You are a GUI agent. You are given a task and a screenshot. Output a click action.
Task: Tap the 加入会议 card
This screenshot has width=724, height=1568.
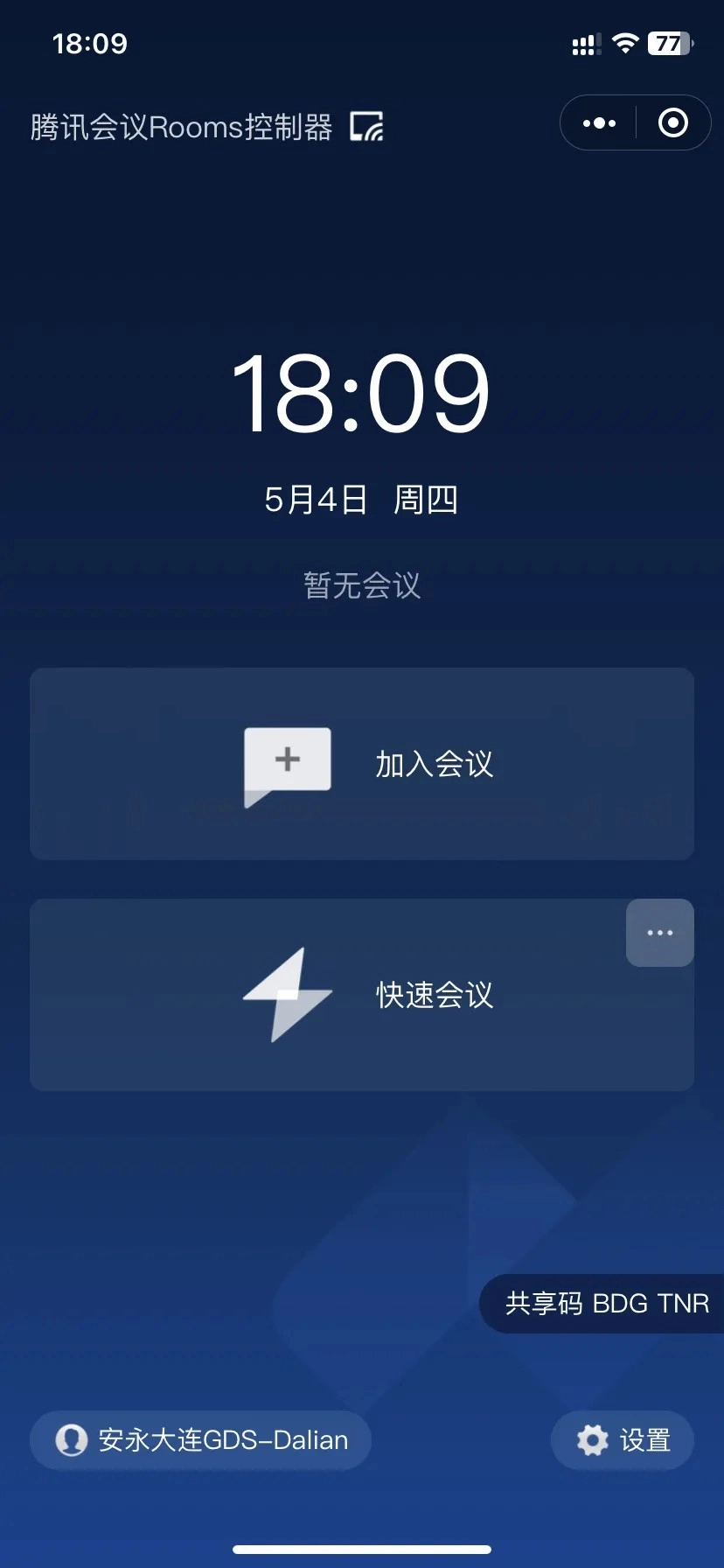coord(362,764)
